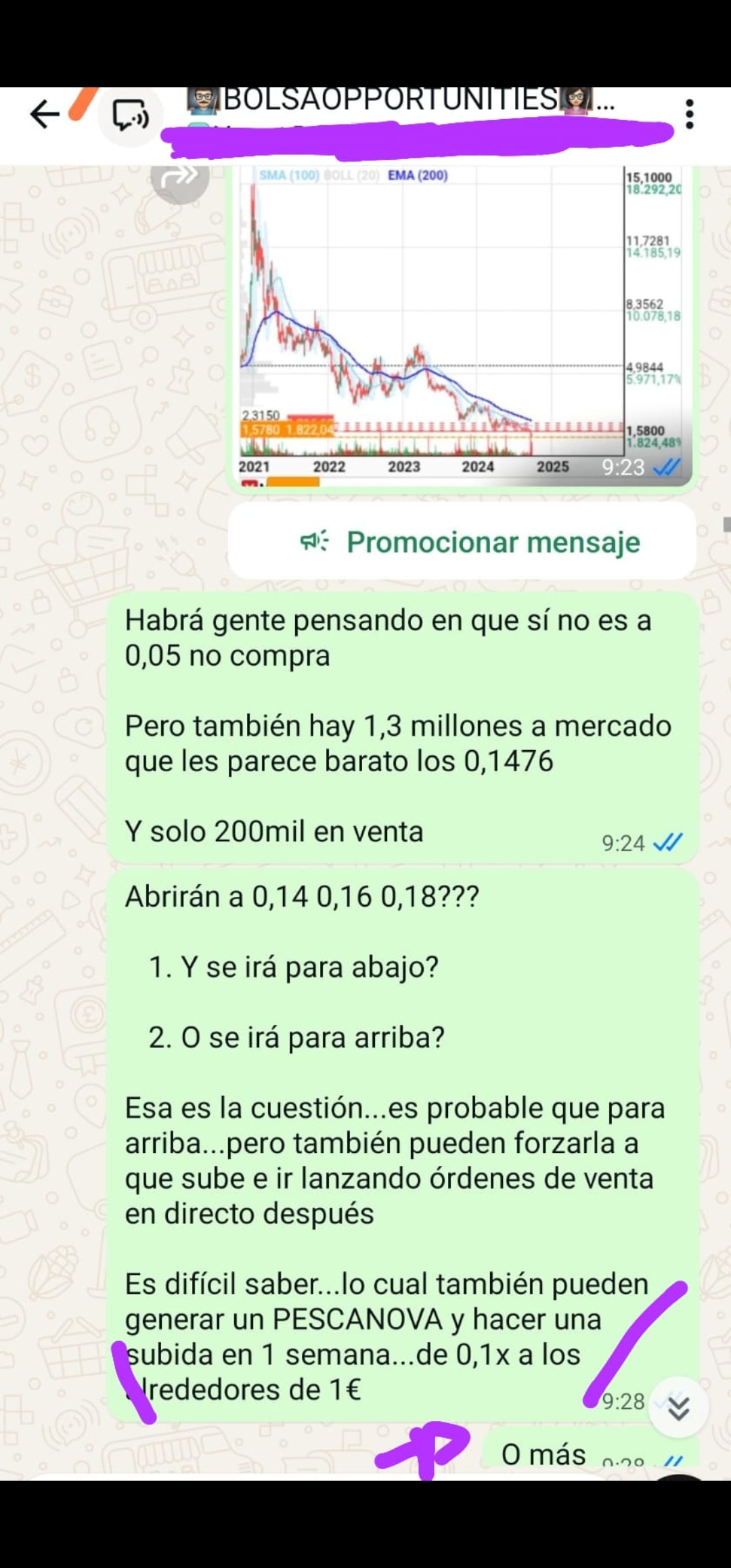Tap Promocionar mensaje button
The width and height of the screenshot is (731, 1568).
click(462, 542)
